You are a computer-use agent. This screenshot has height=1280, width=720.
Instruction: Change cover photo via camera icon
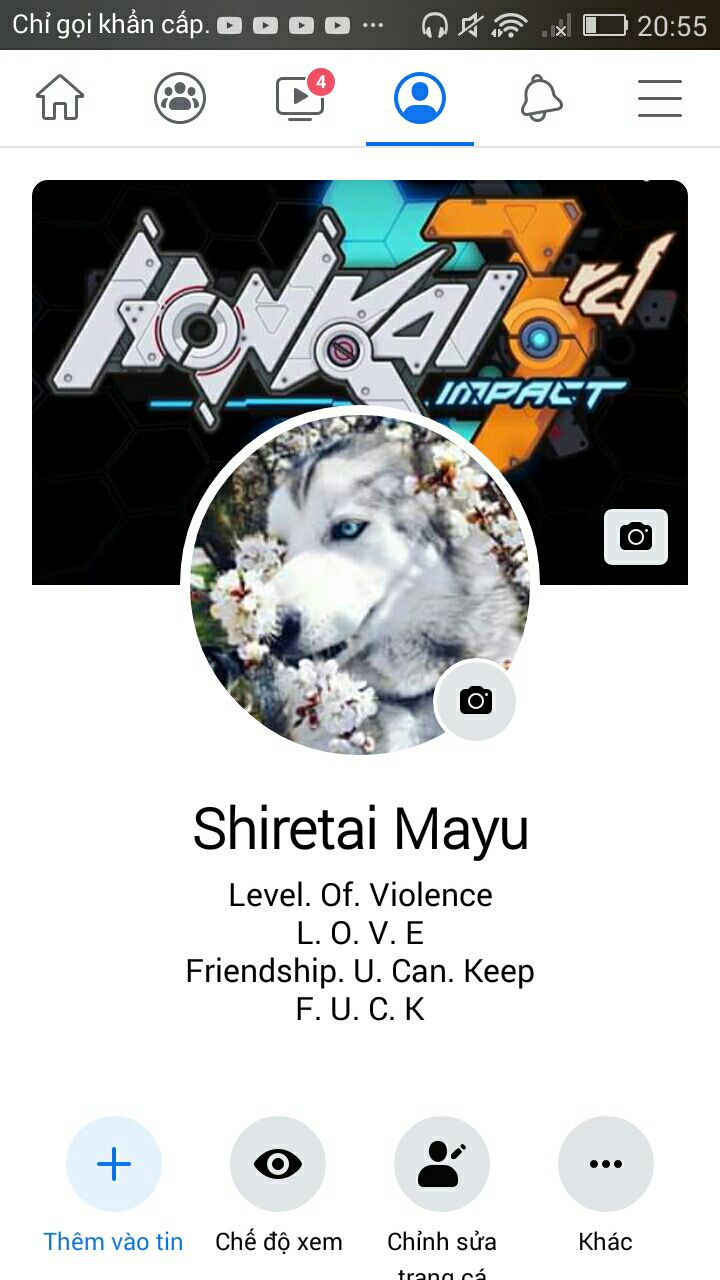636,537
